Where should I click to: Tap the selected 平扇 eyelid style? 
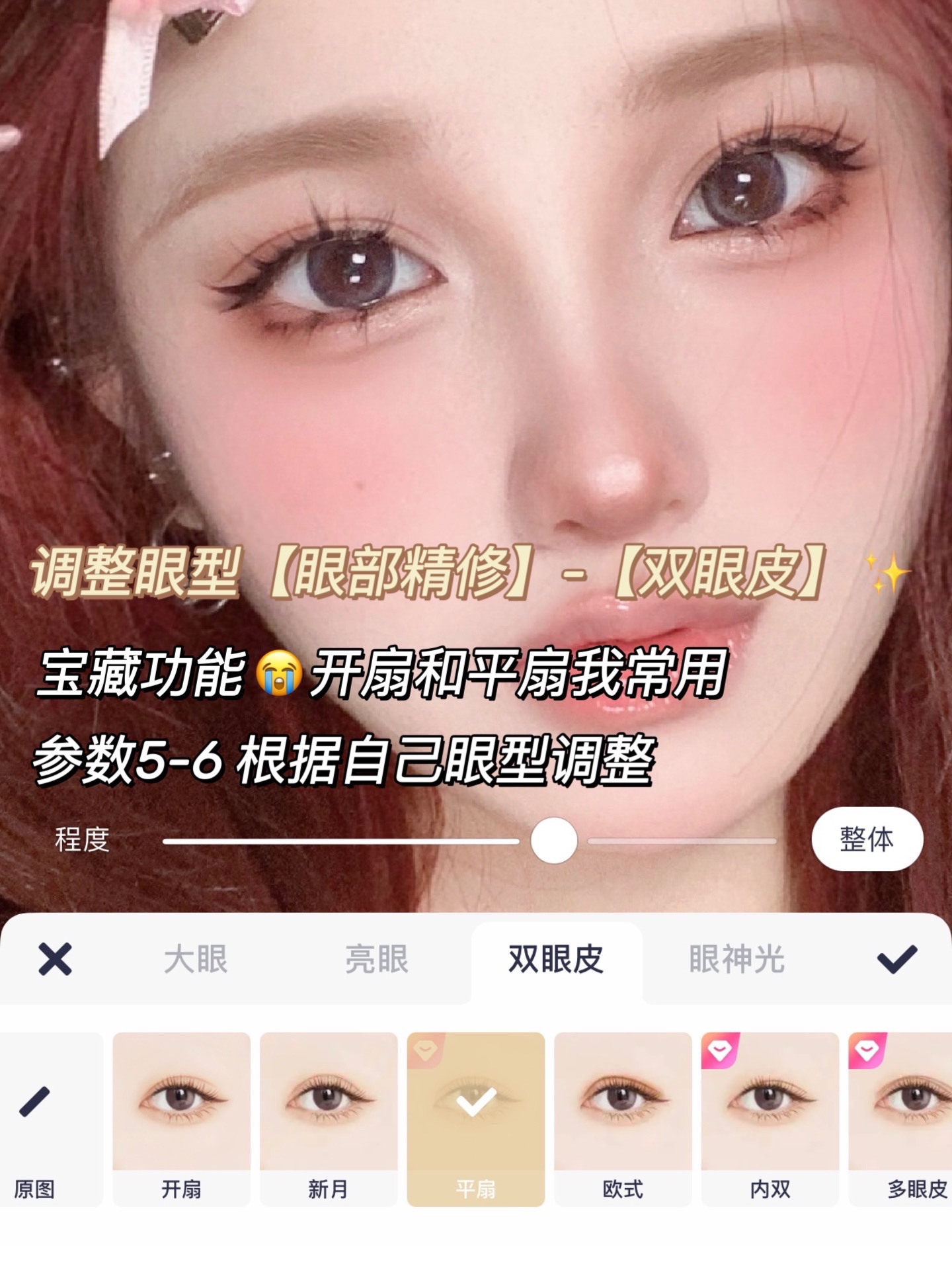476,1119
